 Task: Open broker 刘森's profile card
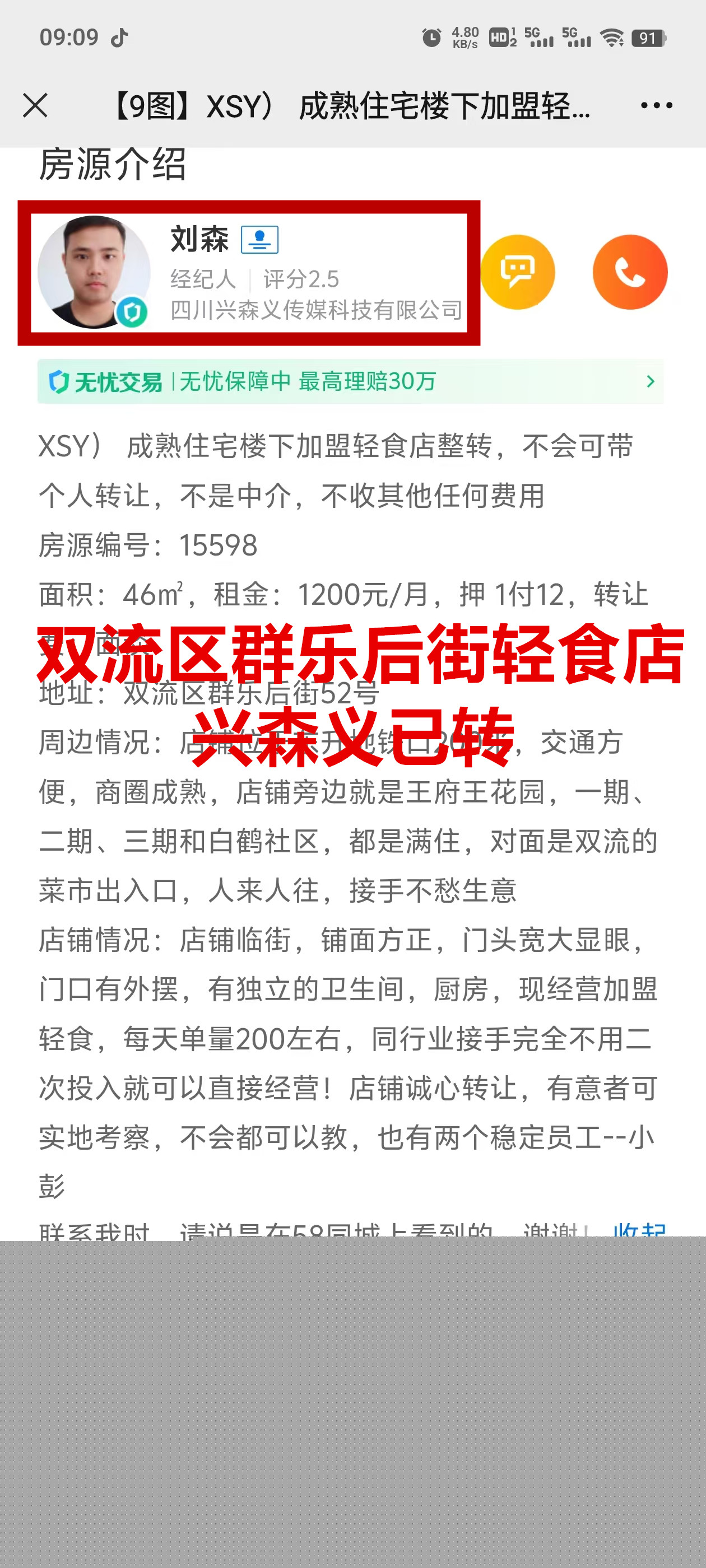[249, 273]
